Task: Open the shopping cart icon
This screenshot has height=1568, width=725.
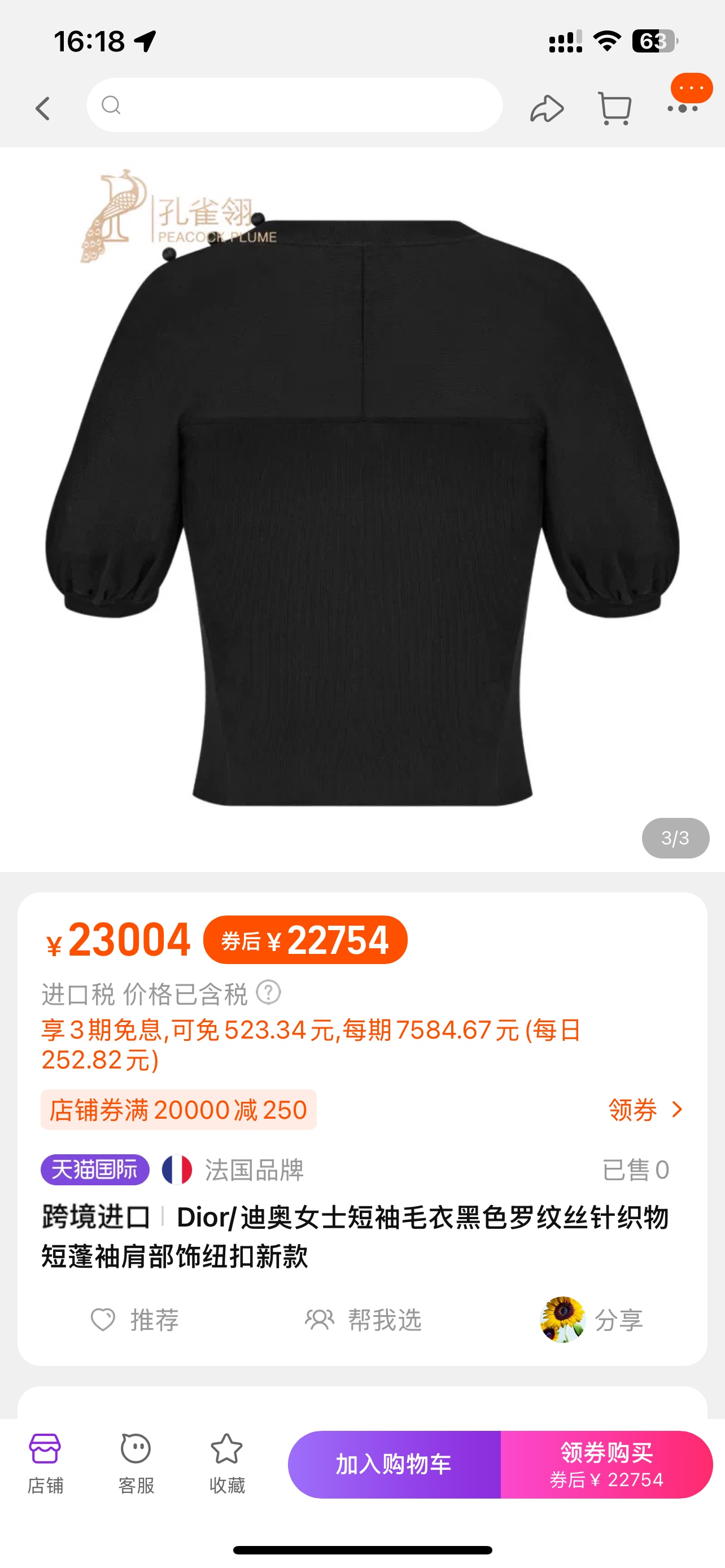Action: [614, 108]
